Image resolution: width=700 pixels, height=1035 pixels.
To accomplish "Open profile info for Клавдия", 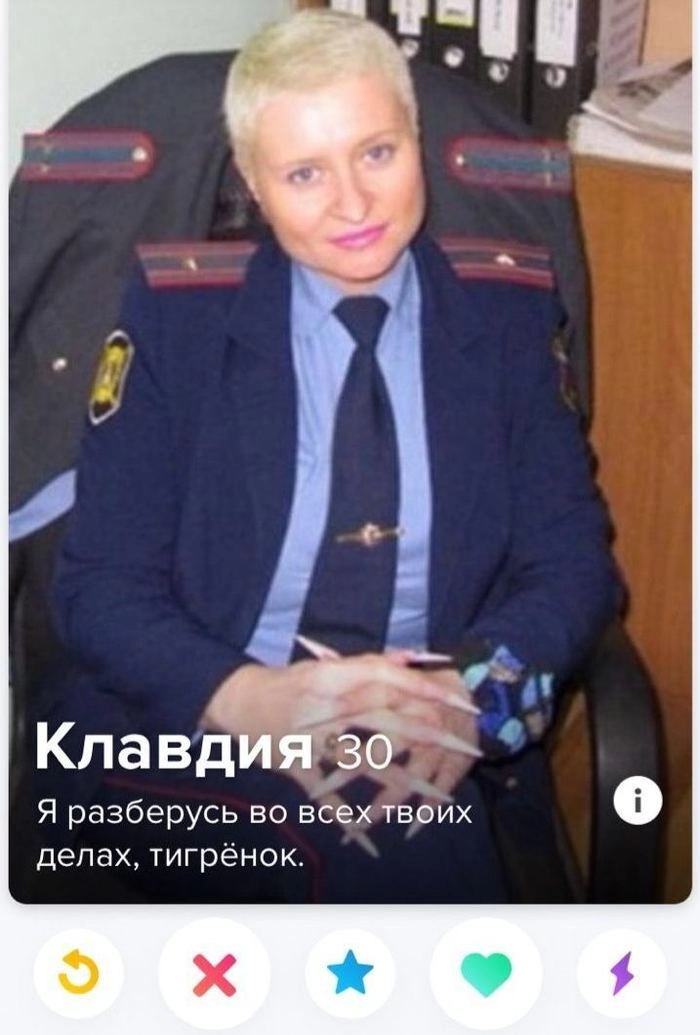I will pyautogui.click(x=637, y=801).
